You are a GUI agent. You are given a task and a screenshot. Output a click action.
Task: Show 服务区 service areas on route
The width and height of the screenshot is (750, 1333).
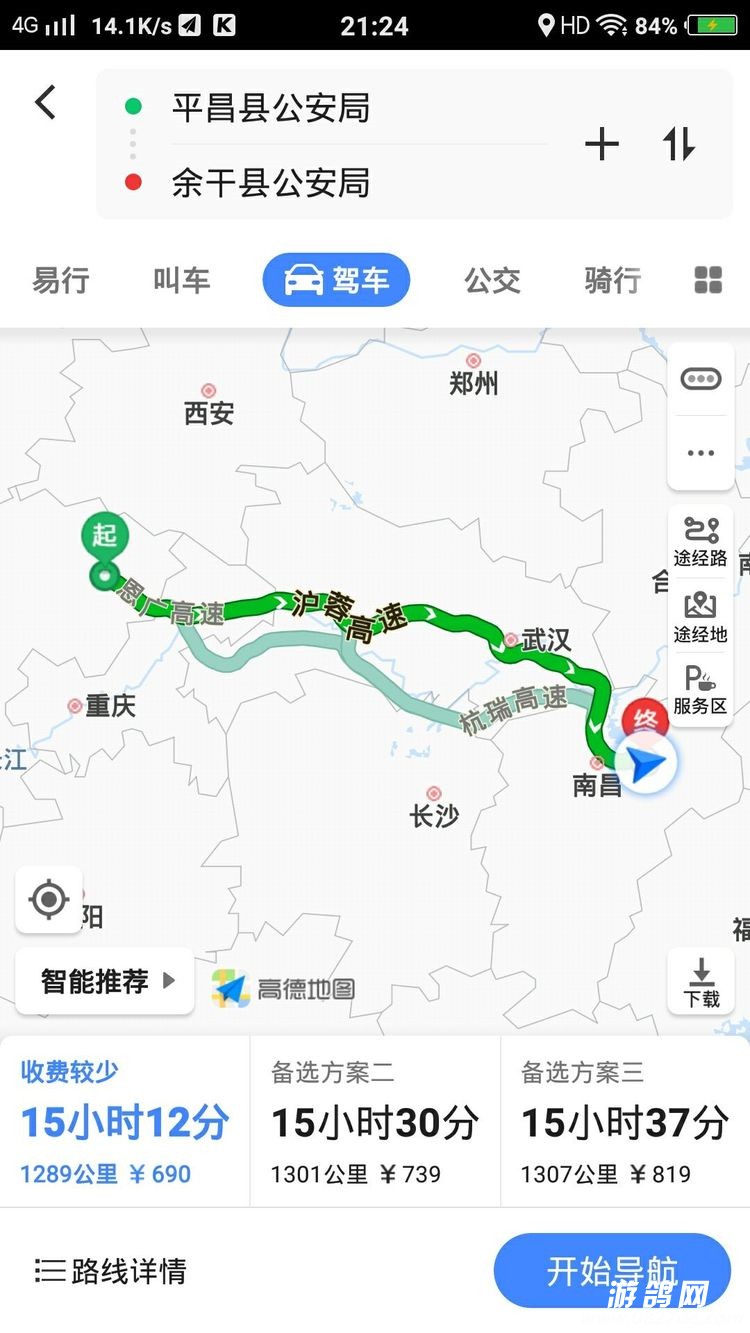click(700, 690)
